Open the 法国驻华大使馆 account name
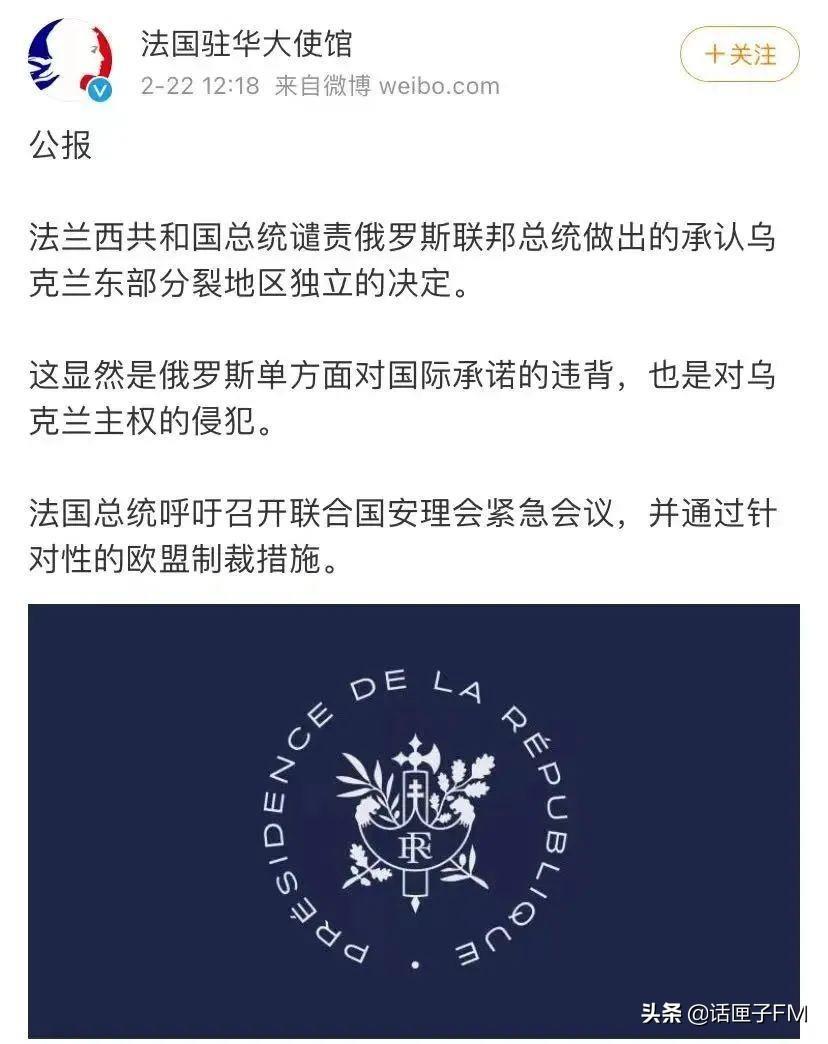 tap(246, 44)
